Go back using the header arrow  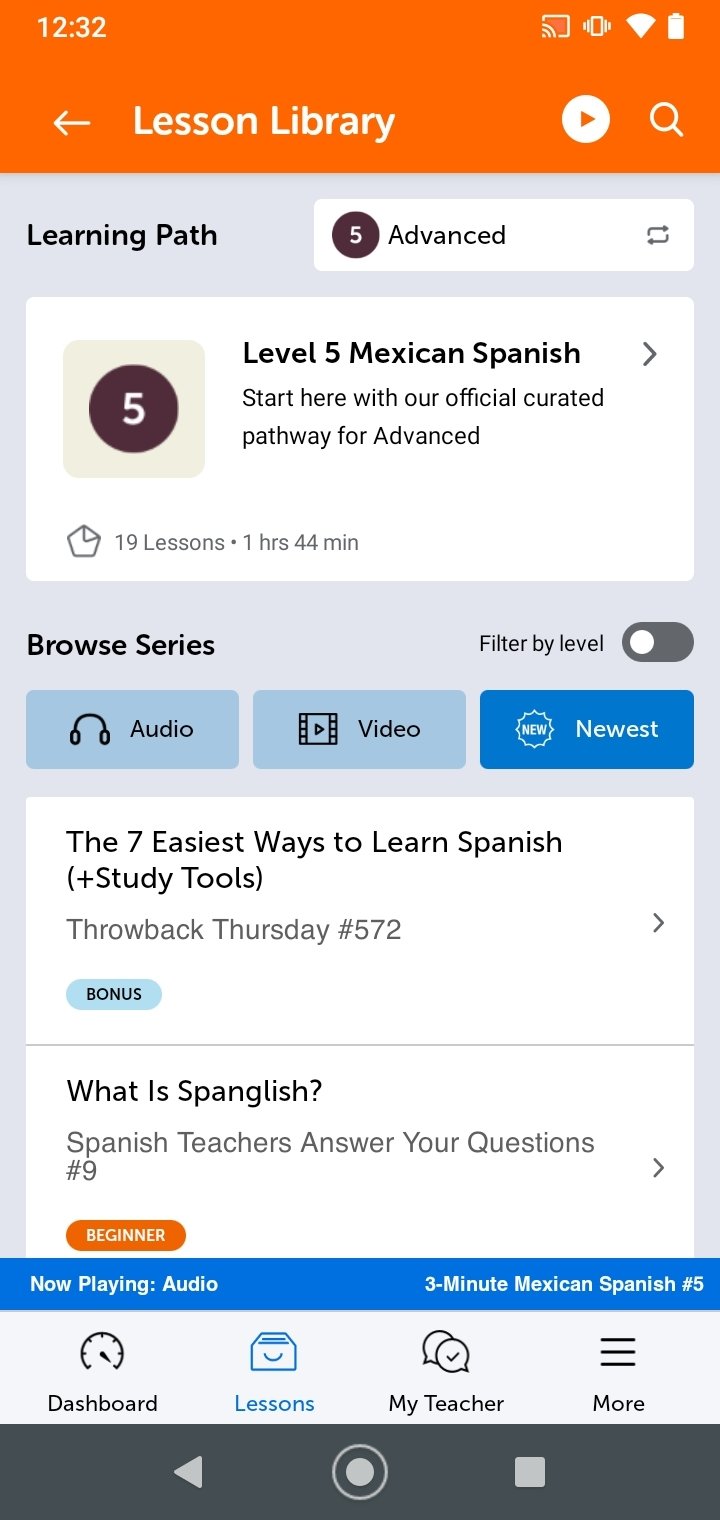(x=72, y=122)
